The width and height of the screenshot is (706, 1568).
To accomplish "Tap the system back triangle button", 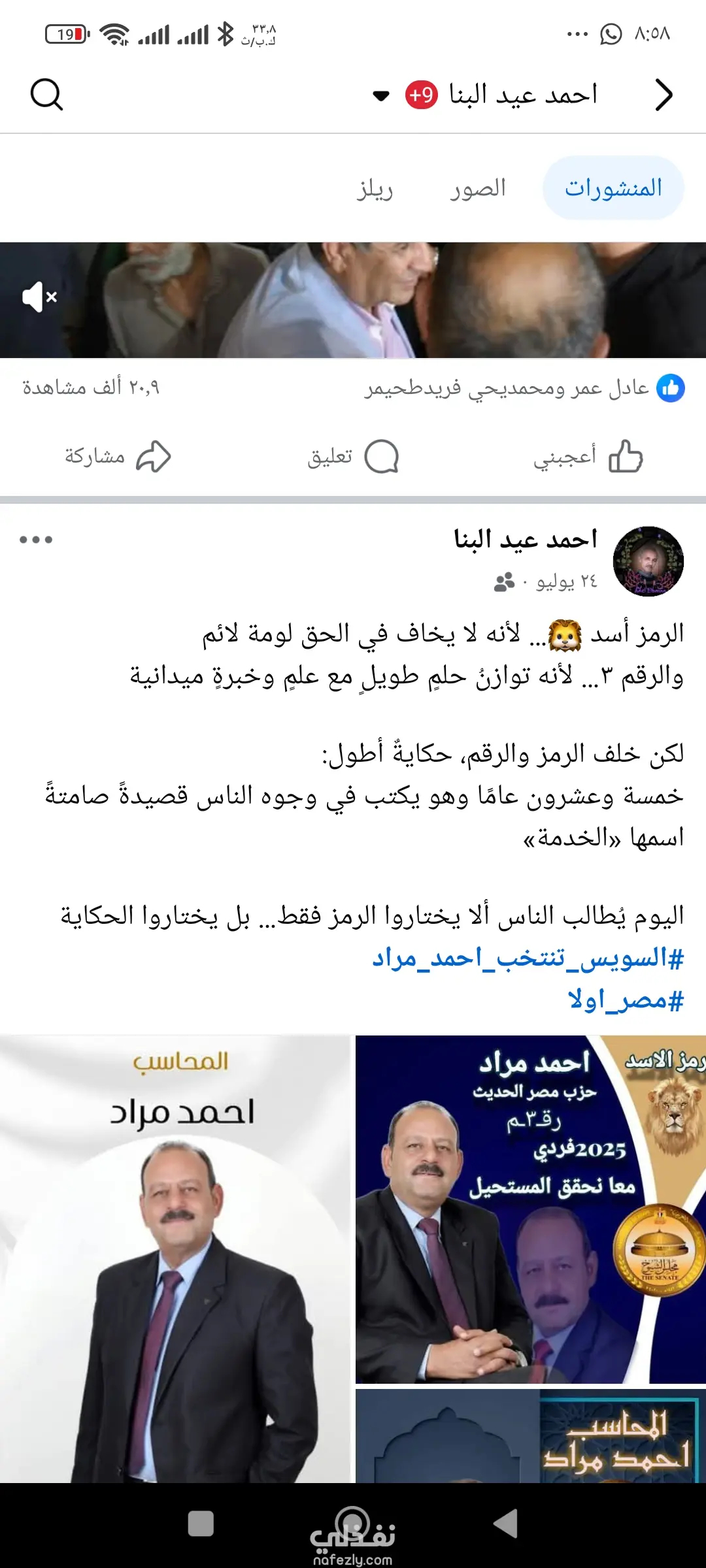I will click(505, 1524).
